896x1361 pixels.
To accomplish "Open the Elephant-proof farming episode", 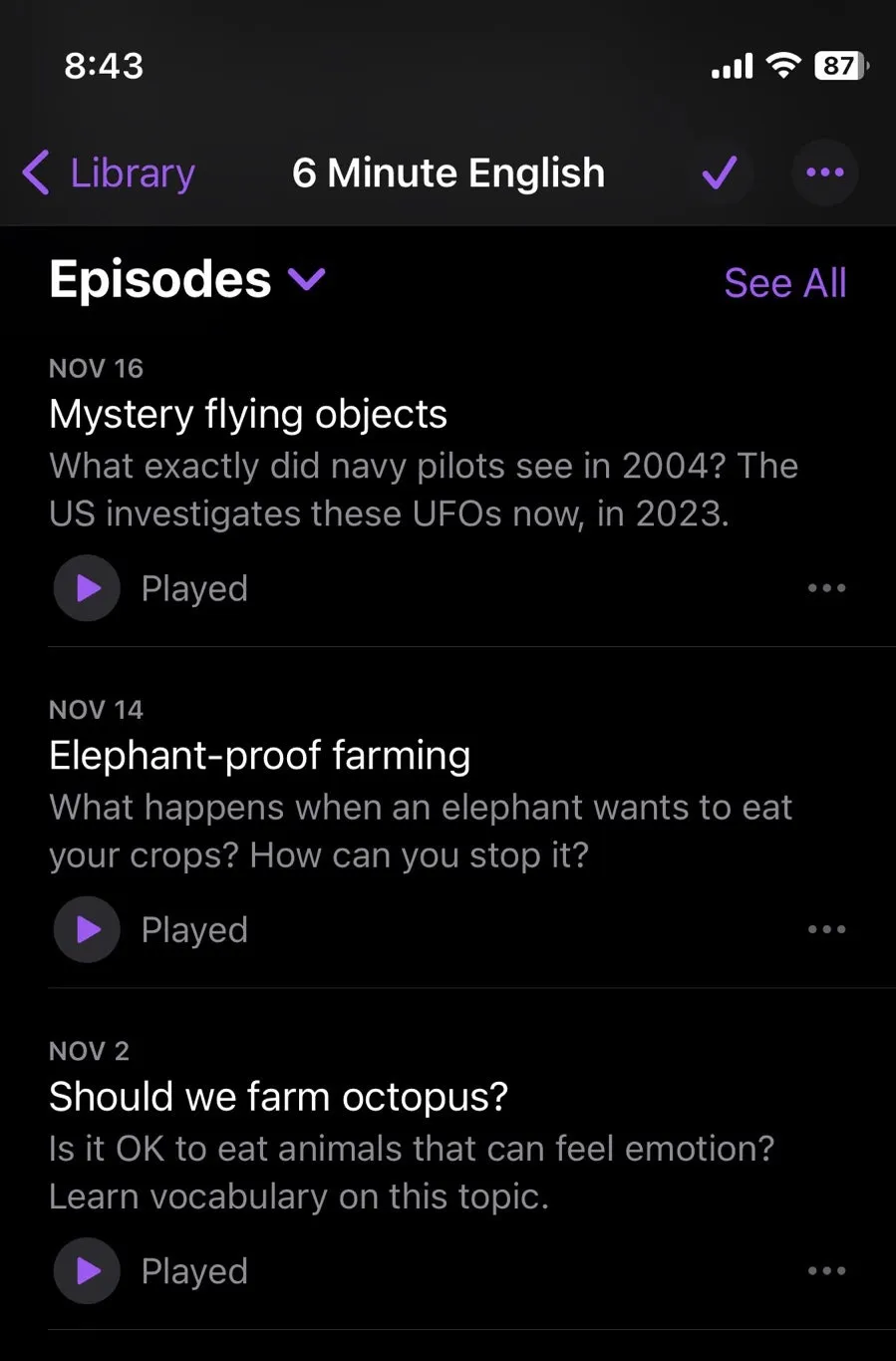I will coord(259,756).
